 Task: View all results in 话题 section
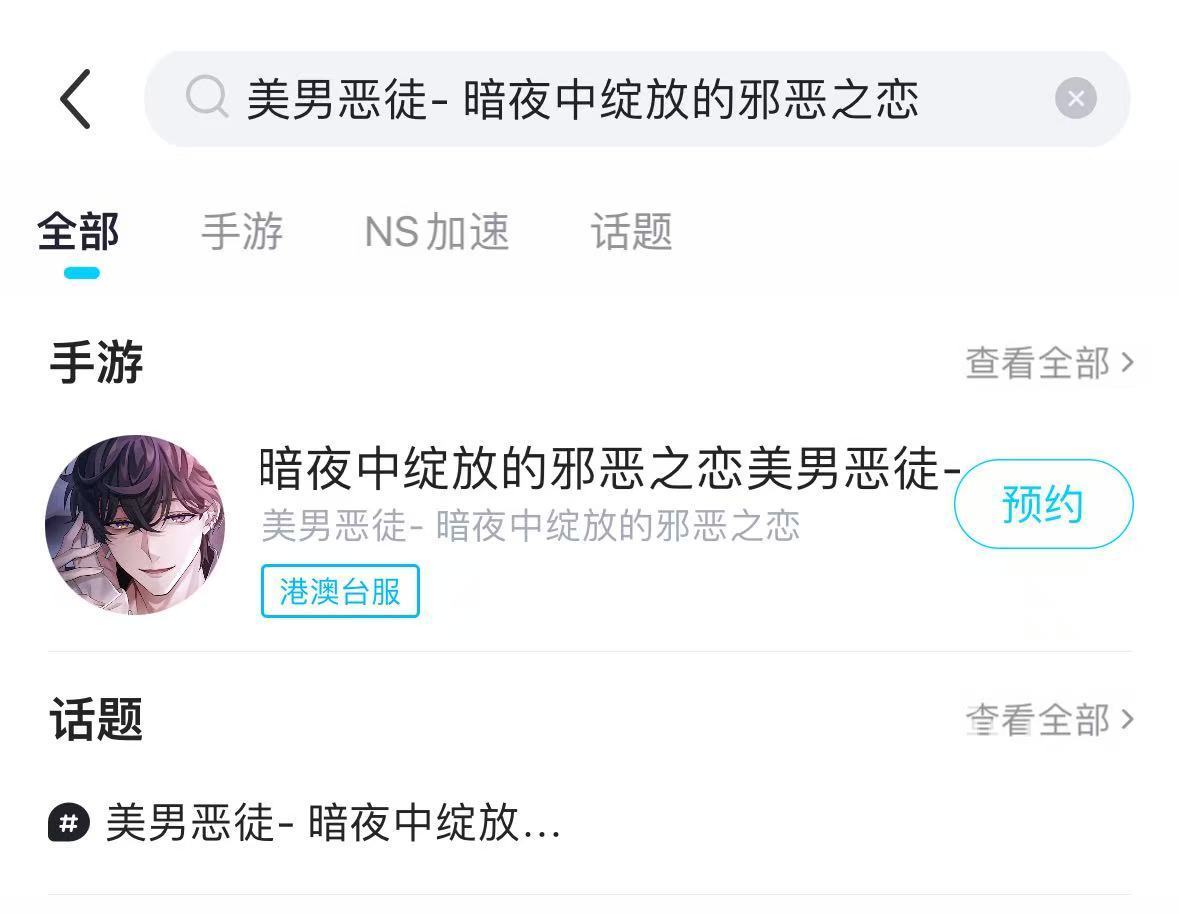pyautogui.click(x=1049, y=719)
